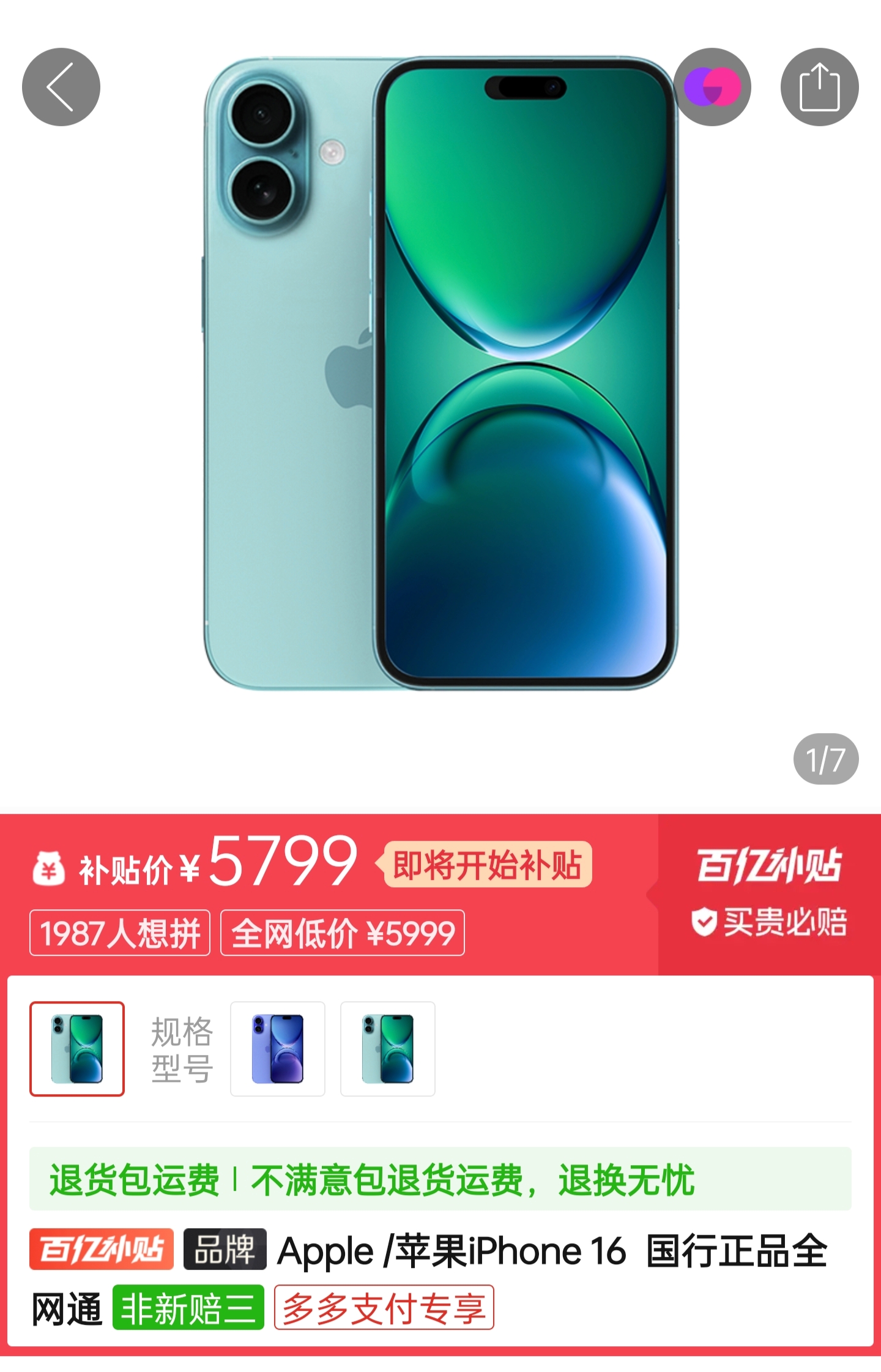The image size is (881, 1372).
Task: Open the purple-pink overlapping circles icon
Action: click(x=712, y=87)
